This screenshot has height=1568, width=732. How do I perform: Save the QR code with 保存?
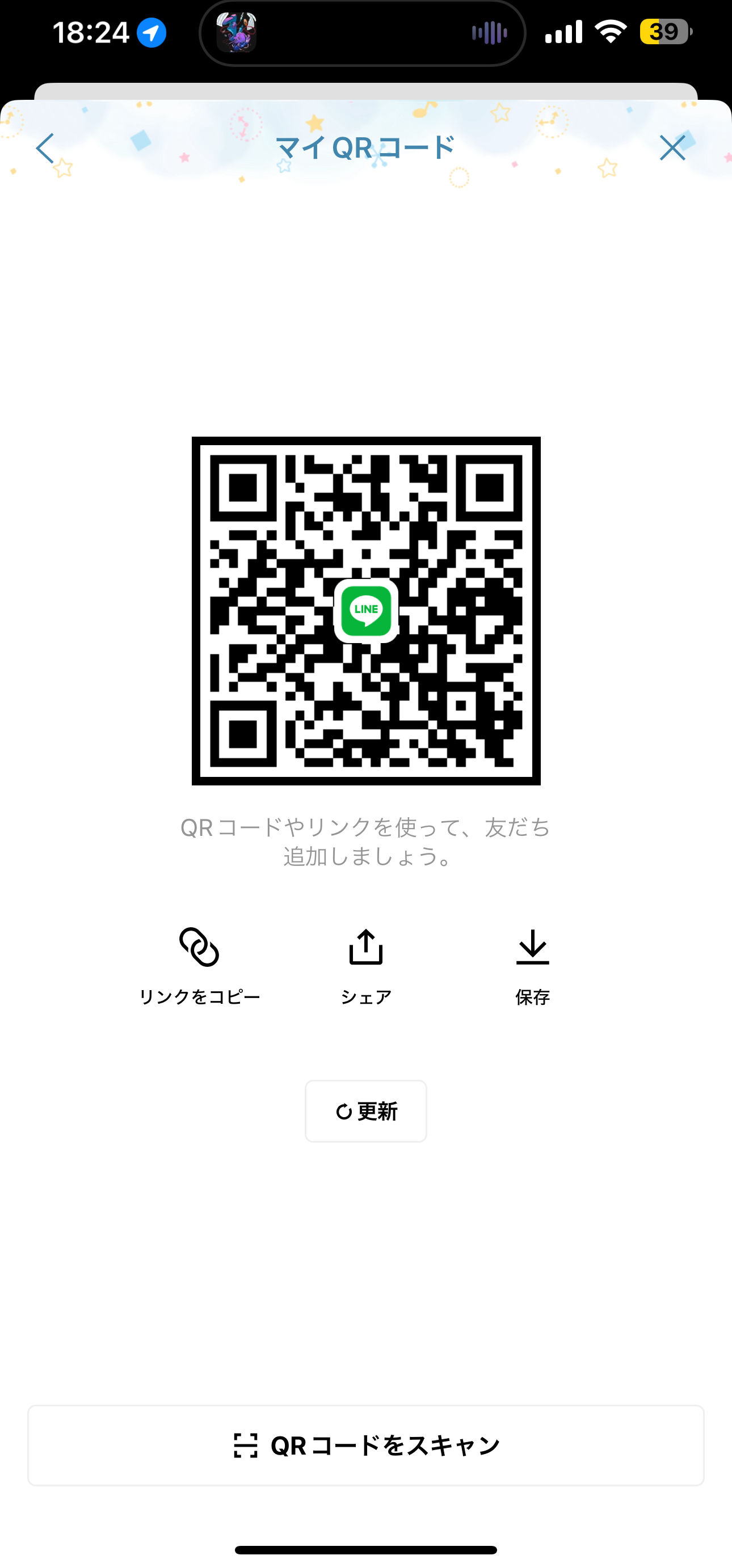click(532, 965)
